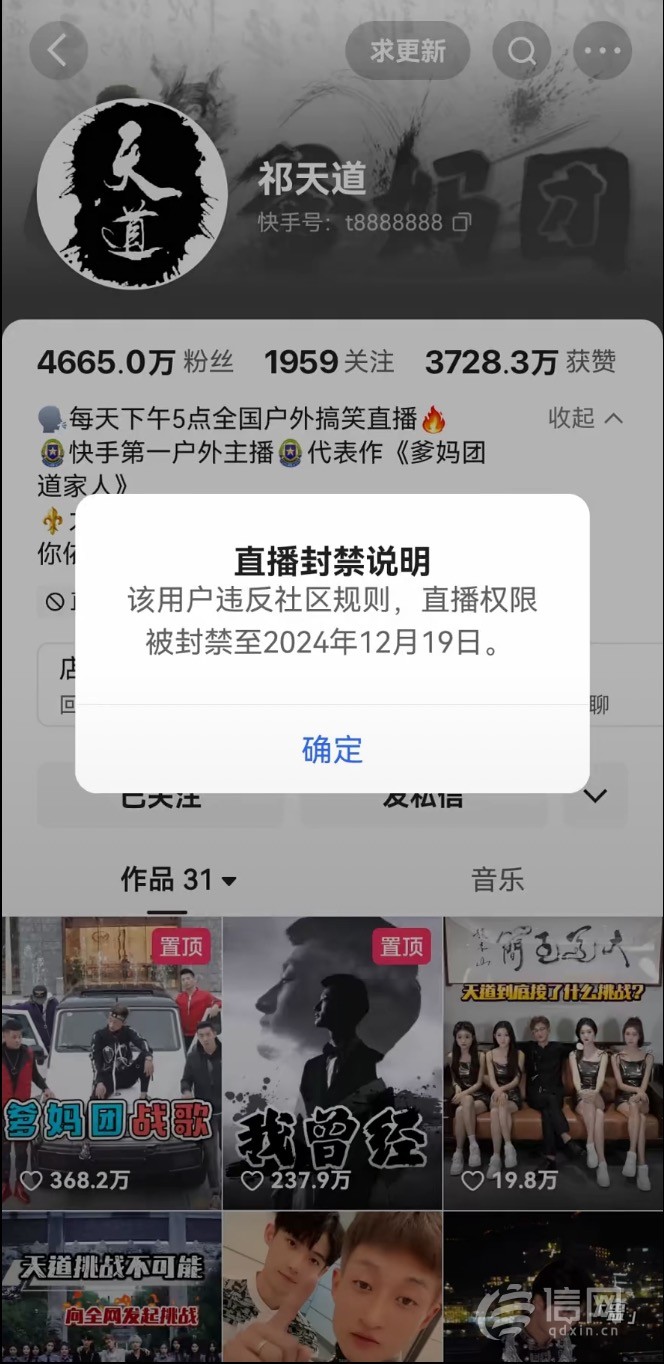The height and width of the screenshot is (1364, 664).
Task: Open 祁天道's profile avatar
Action: (132, 194)
